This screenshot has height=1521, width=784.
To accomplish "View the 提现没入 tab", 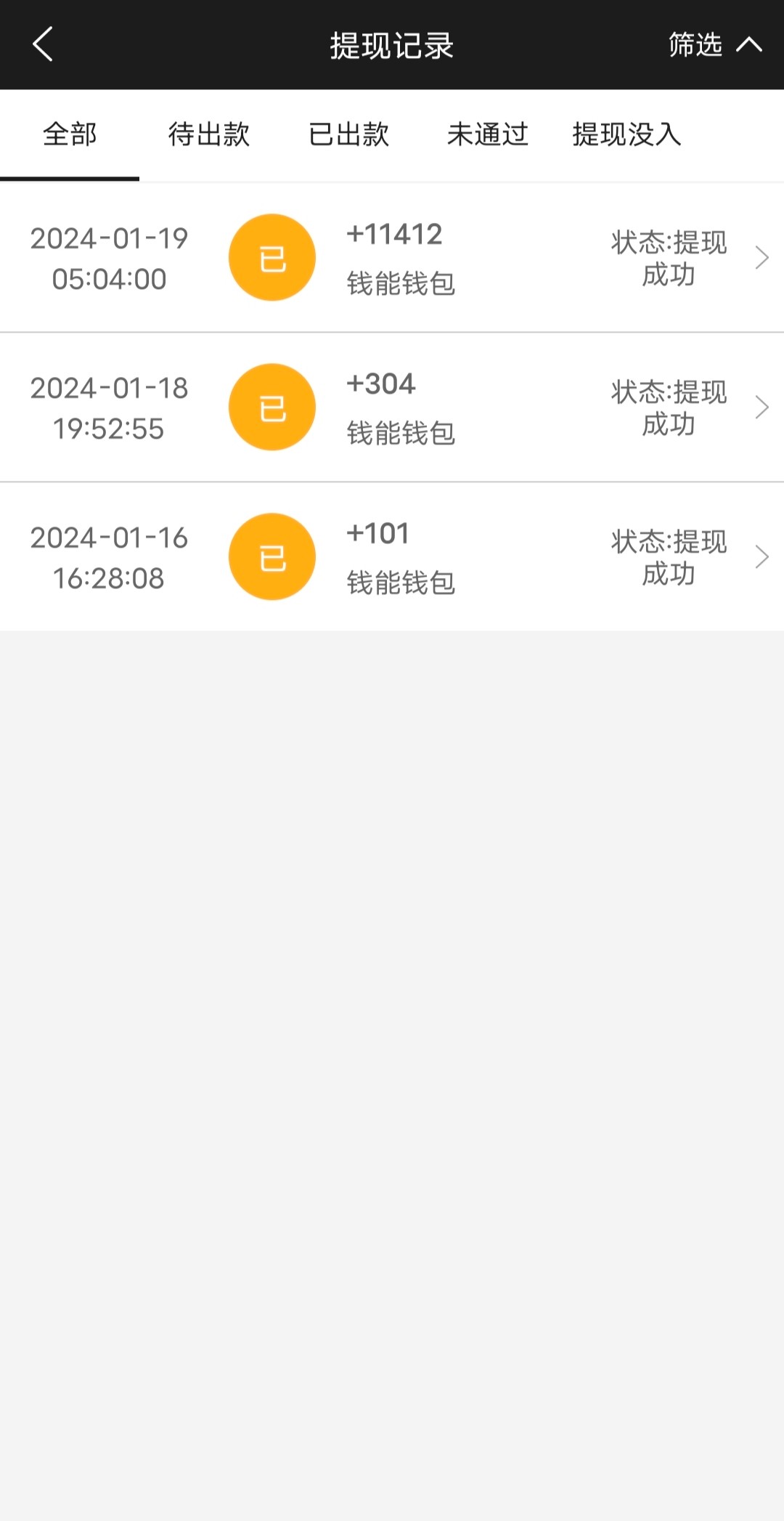I will coord(626,135).
